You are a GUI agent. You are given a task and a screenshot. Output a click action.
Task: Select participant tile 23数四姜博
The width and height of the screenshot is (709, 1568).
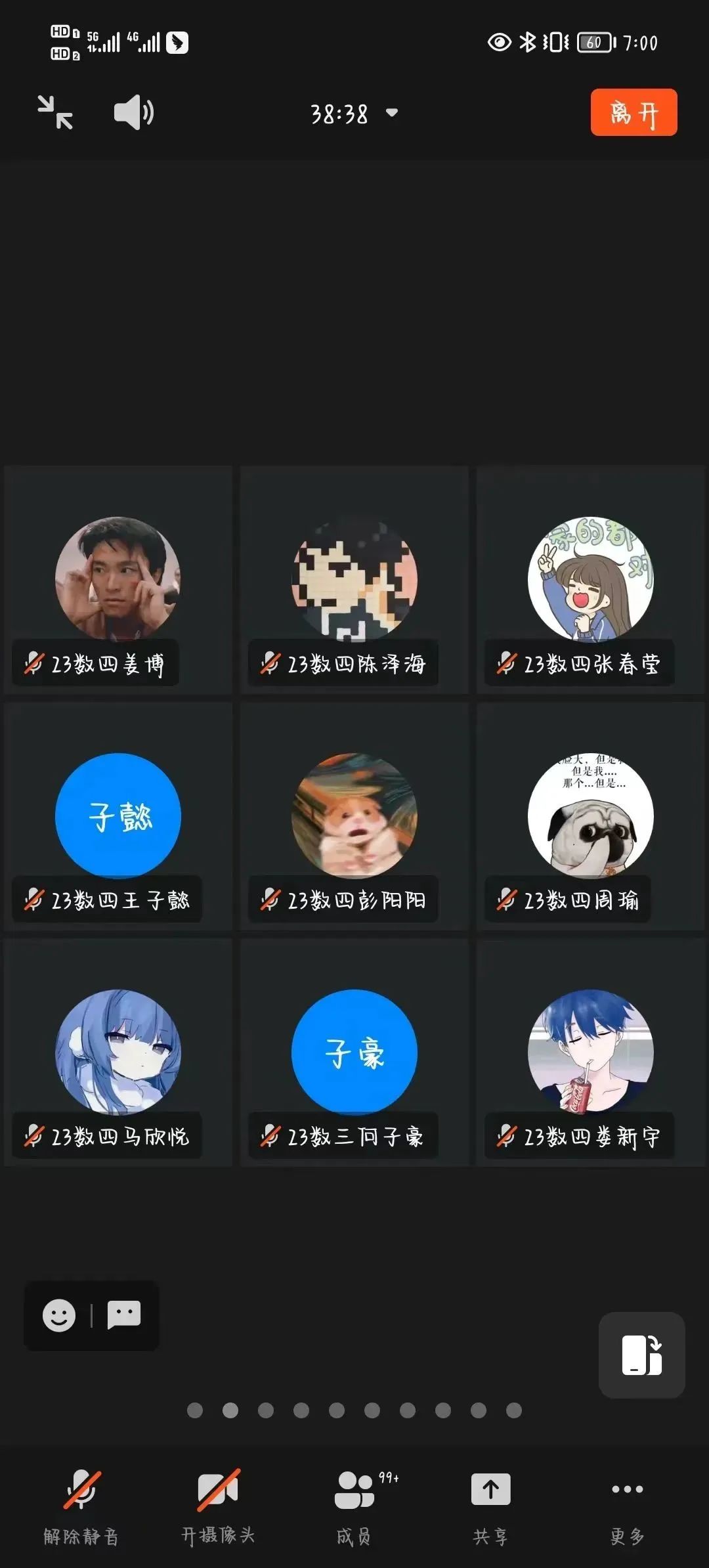pos(118,580)
